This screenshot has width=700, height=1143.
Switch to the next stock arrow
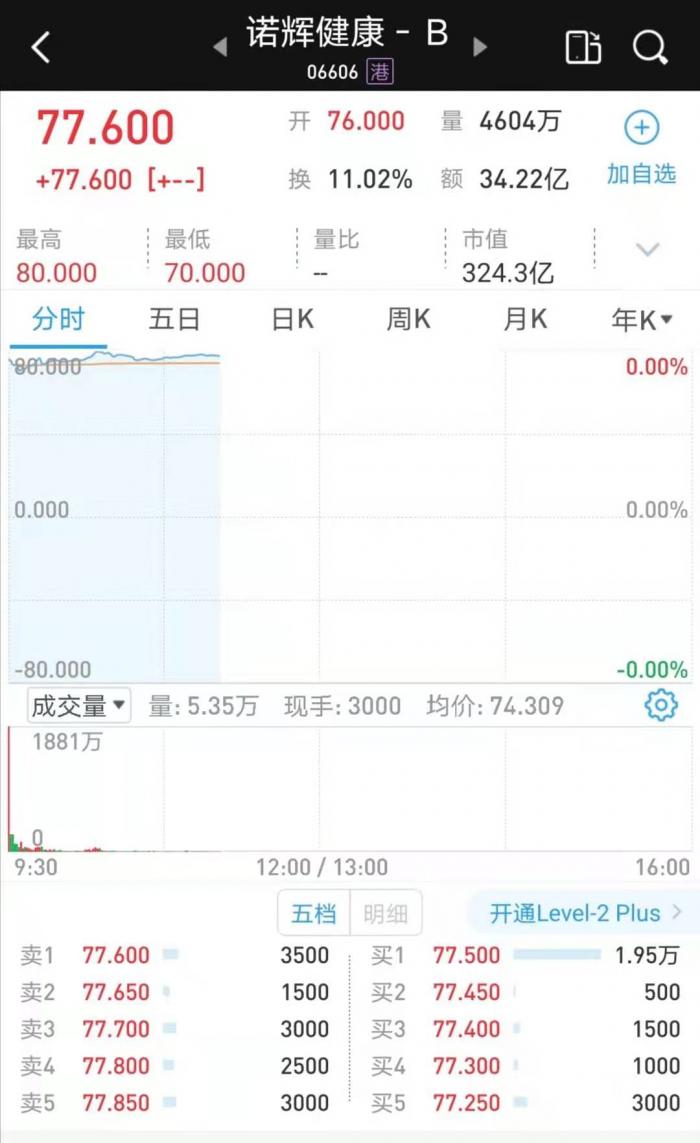coord(480,46)
